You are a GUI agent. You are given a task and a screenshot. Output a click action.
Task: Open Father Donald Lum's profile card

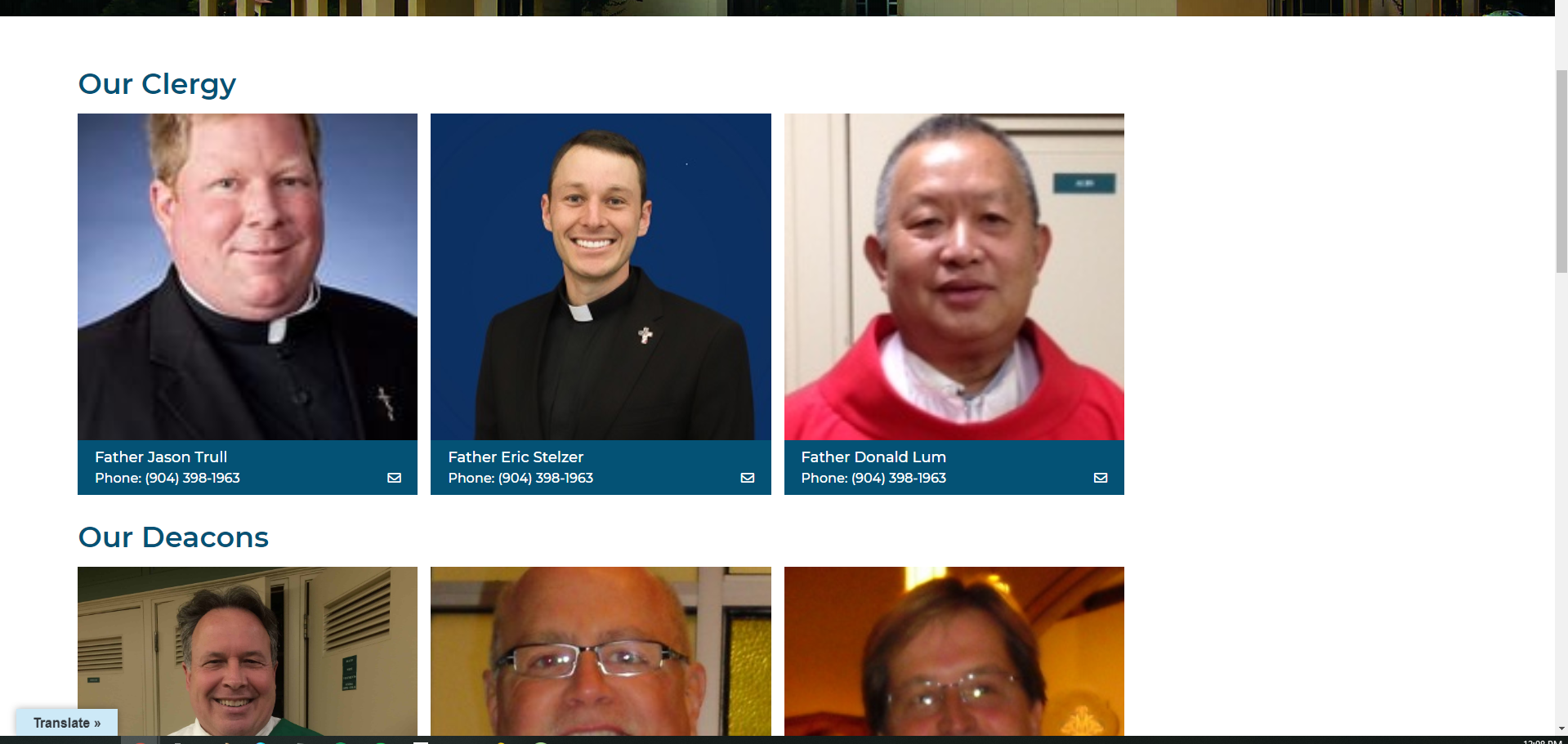[x=954, y=278]
